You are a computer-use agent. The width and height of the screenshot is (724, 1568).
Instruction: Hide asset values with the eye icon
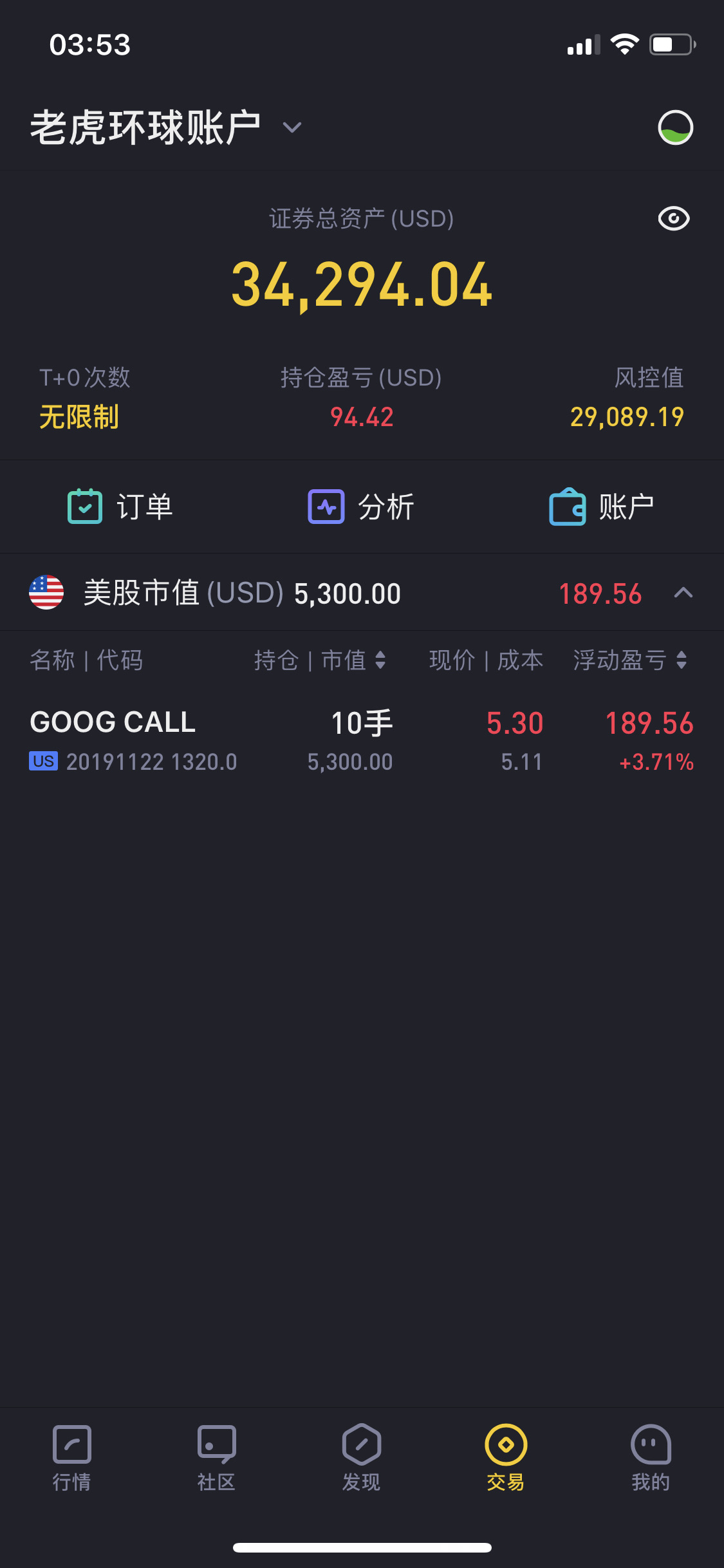coord(674,219)
